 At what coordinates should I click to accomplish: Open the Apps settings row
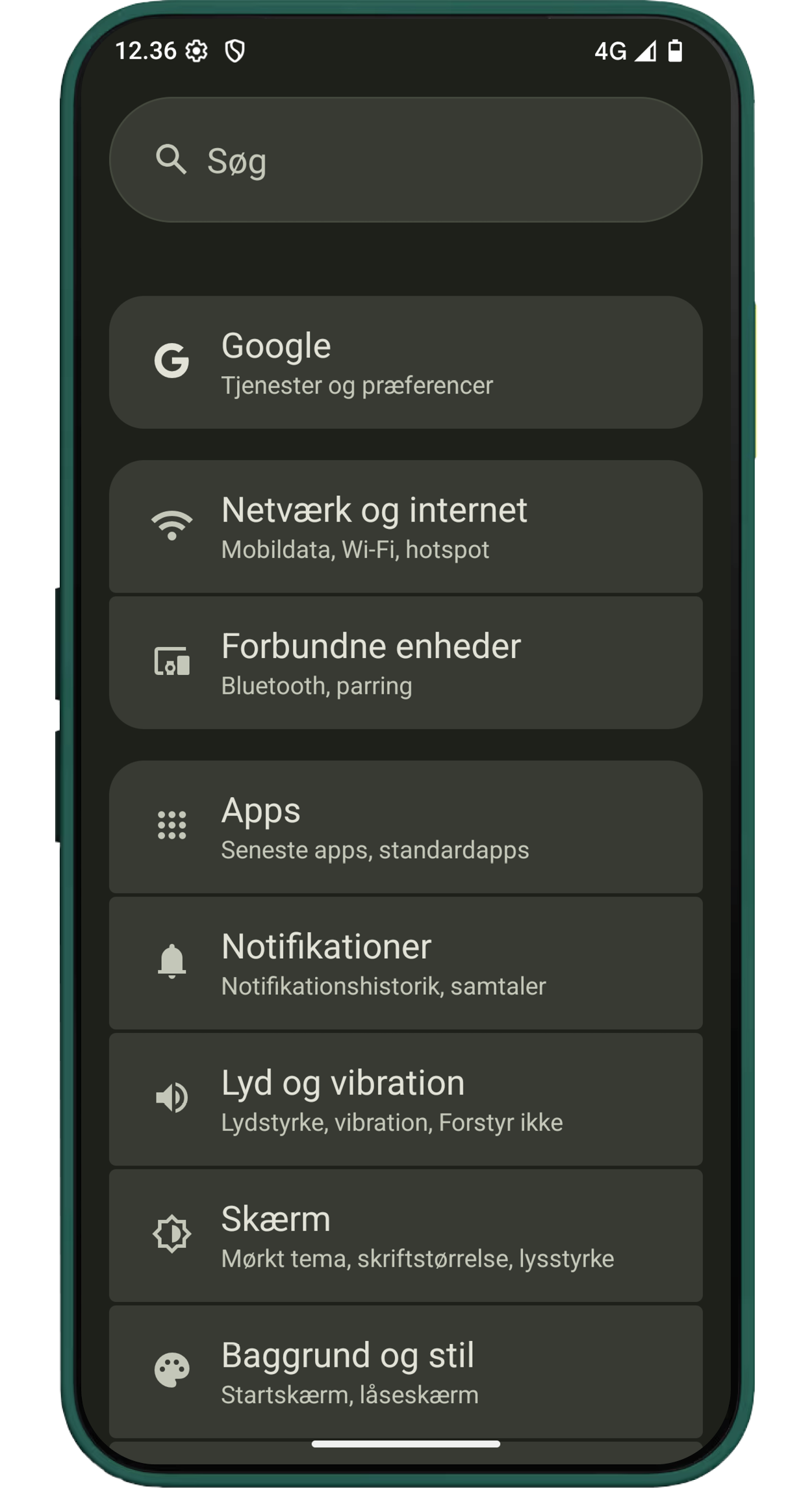pyautogui.click(x=405, y=827)
